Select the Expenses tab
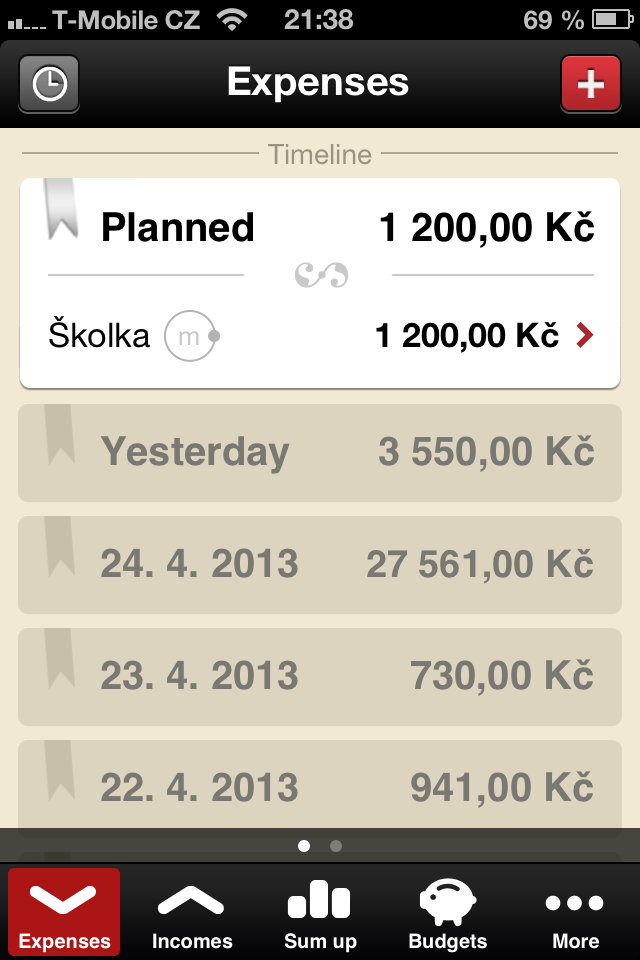The height and width of the screenshot is (960, 640). [x=64, y=912]
